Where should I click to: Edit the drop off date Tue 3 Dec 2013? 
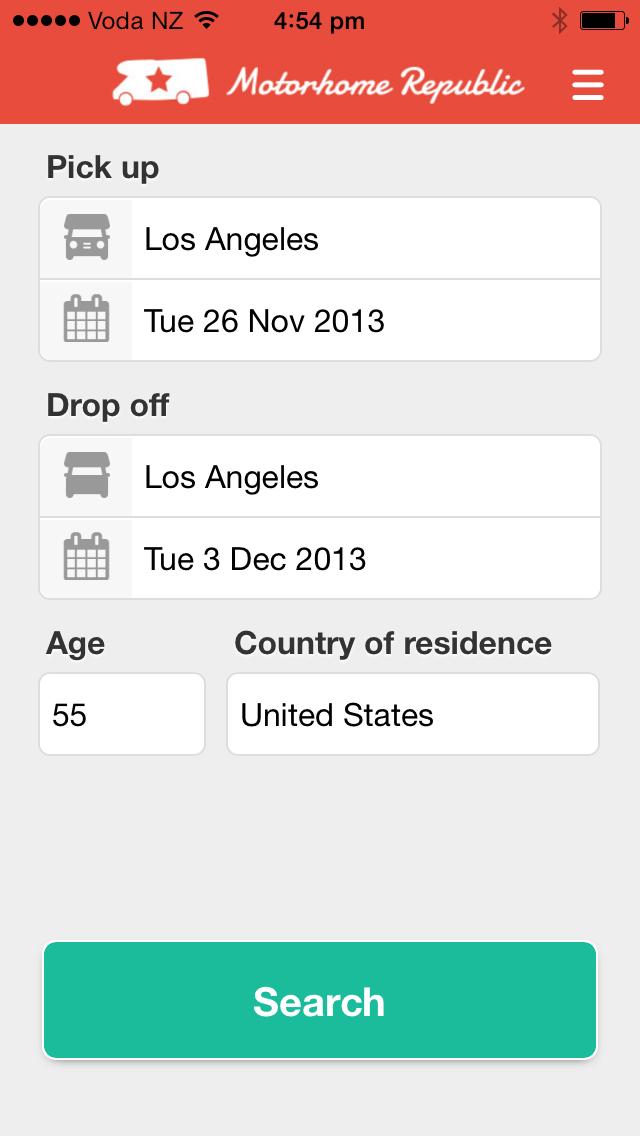[x=320, y=559]
